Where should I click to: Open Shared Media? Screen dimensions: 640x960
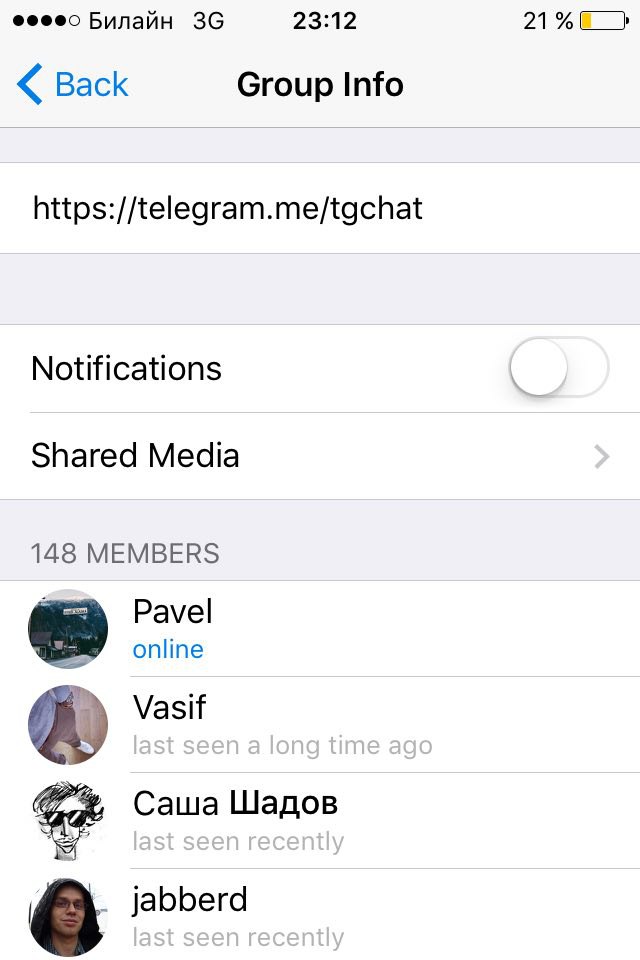pos(320,456)
